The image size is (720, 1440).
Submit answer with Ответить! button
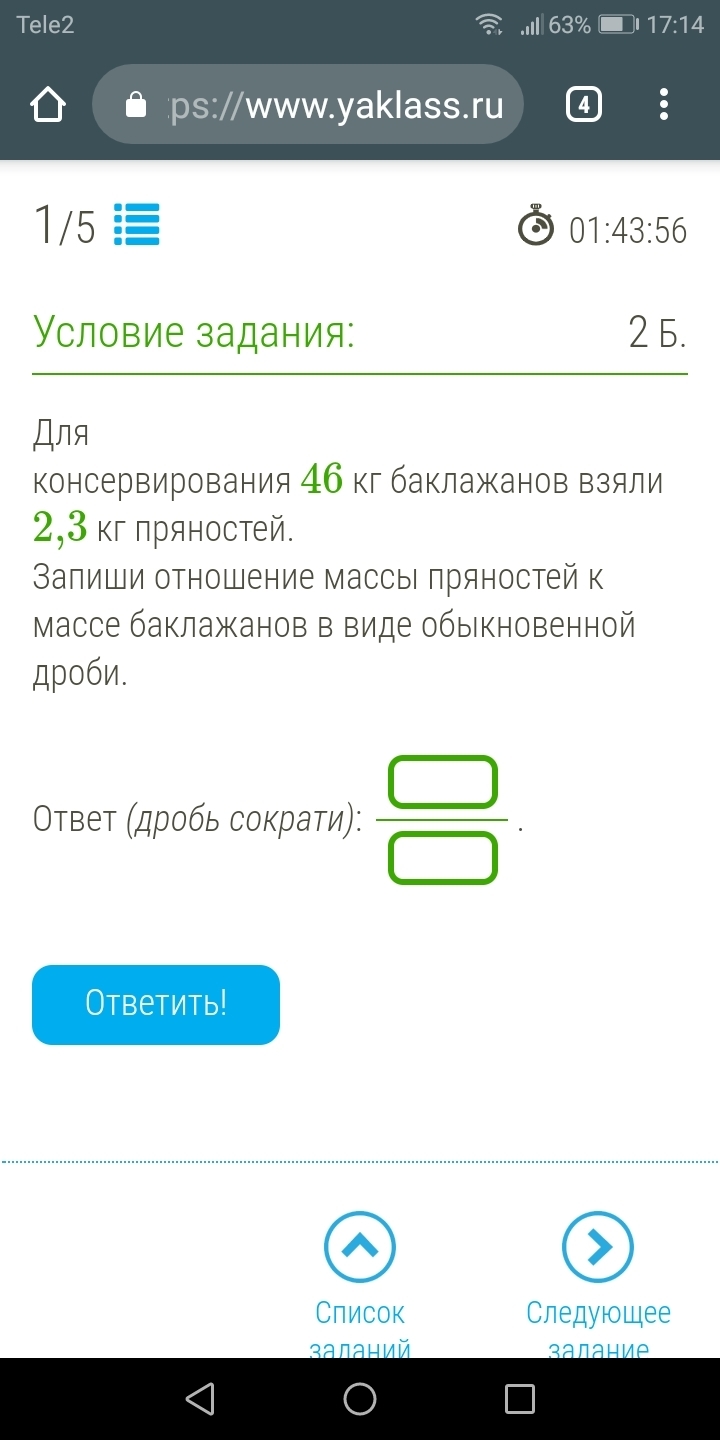[156, 1004]
